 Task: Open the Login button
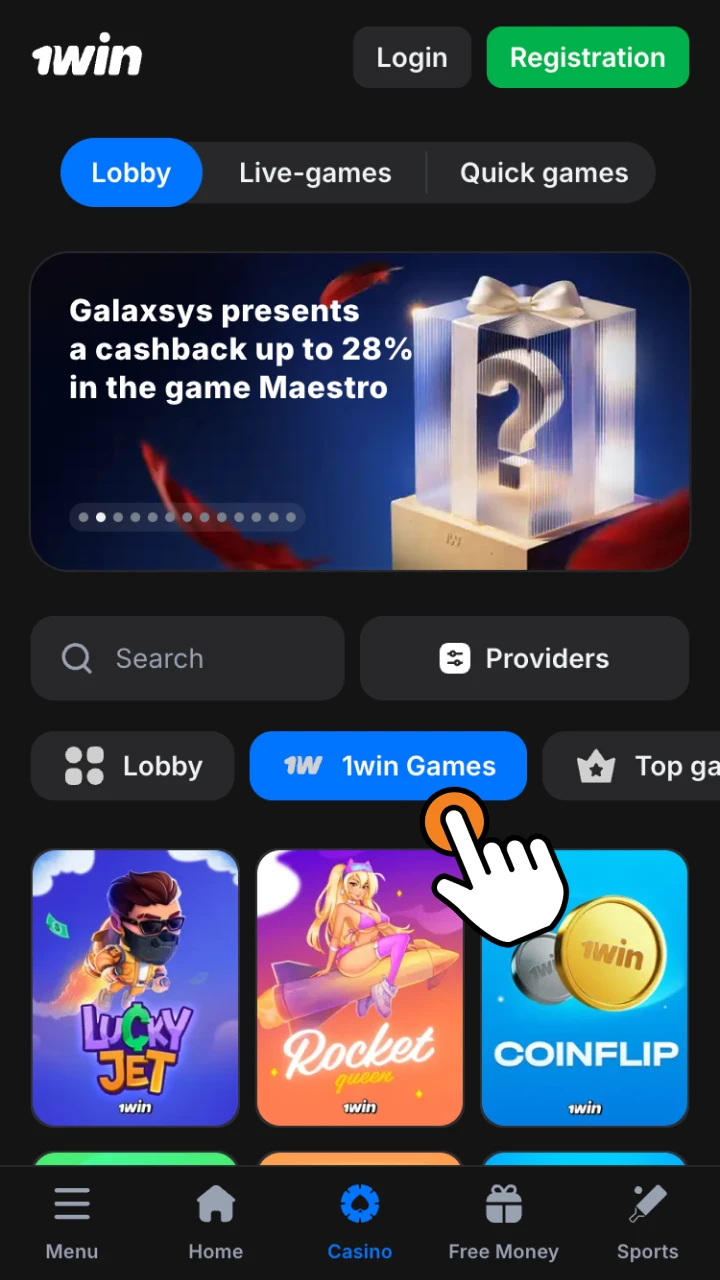(x=411, y=58)
